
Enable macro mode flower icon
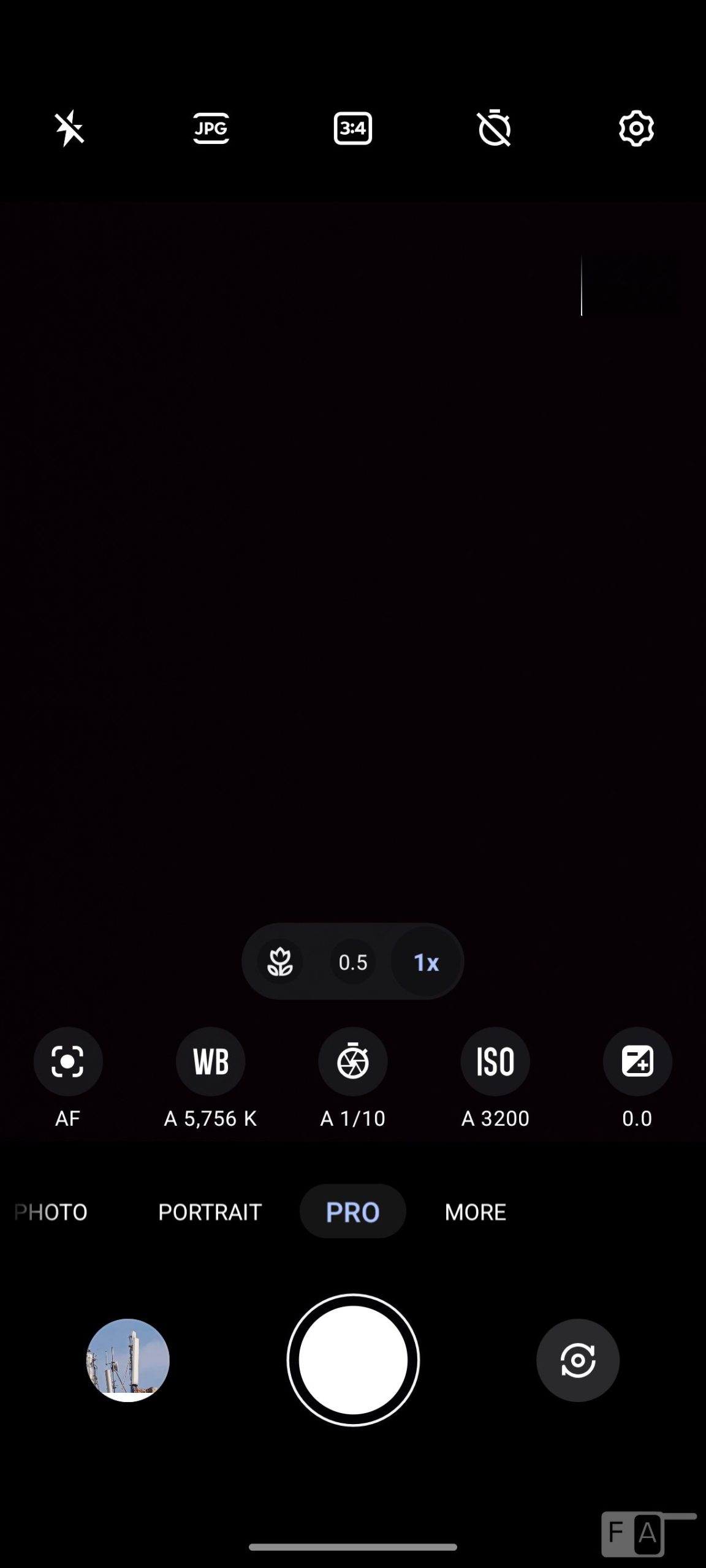point(280,962)
